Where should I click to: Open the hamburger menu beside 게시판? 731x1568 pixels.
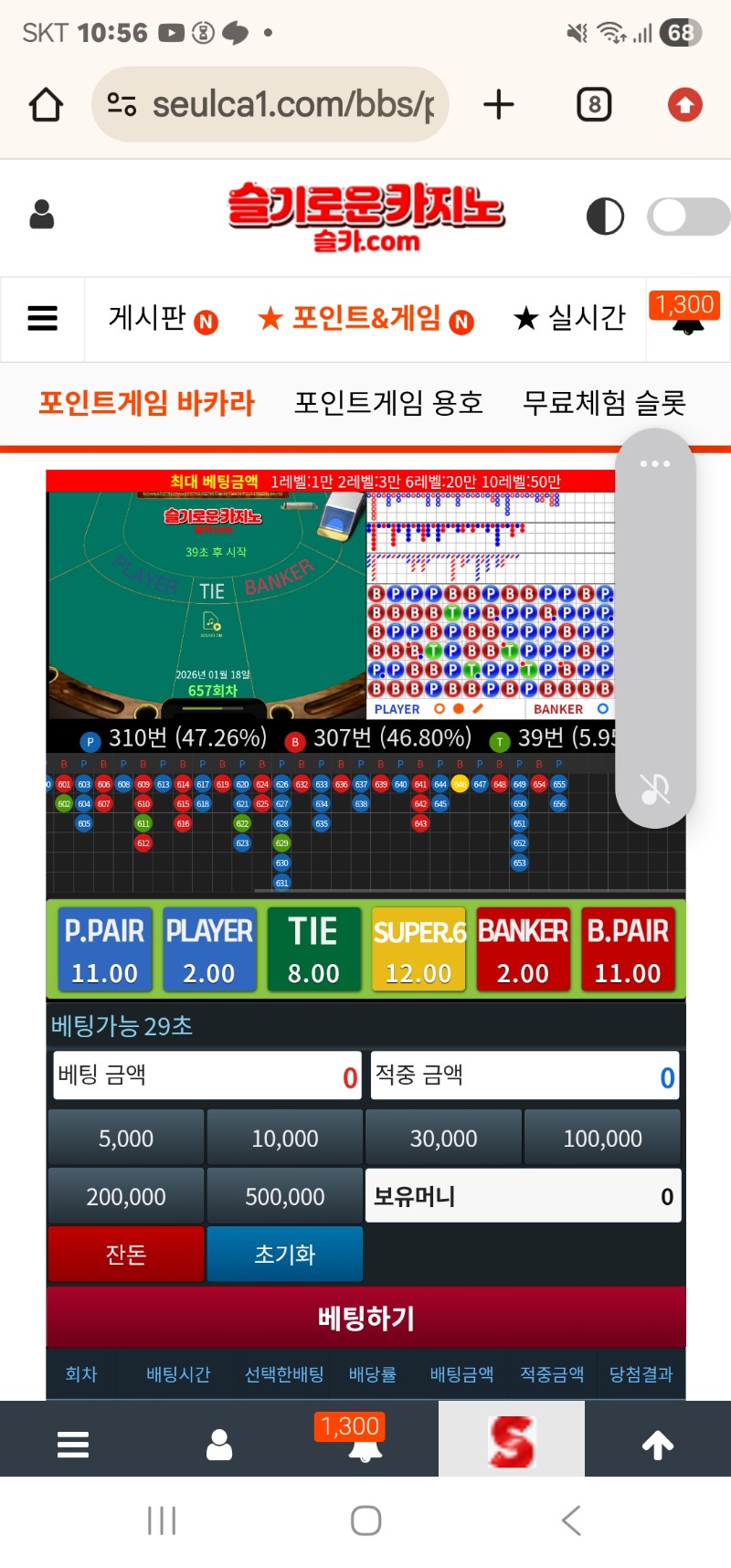coord(43,319)
